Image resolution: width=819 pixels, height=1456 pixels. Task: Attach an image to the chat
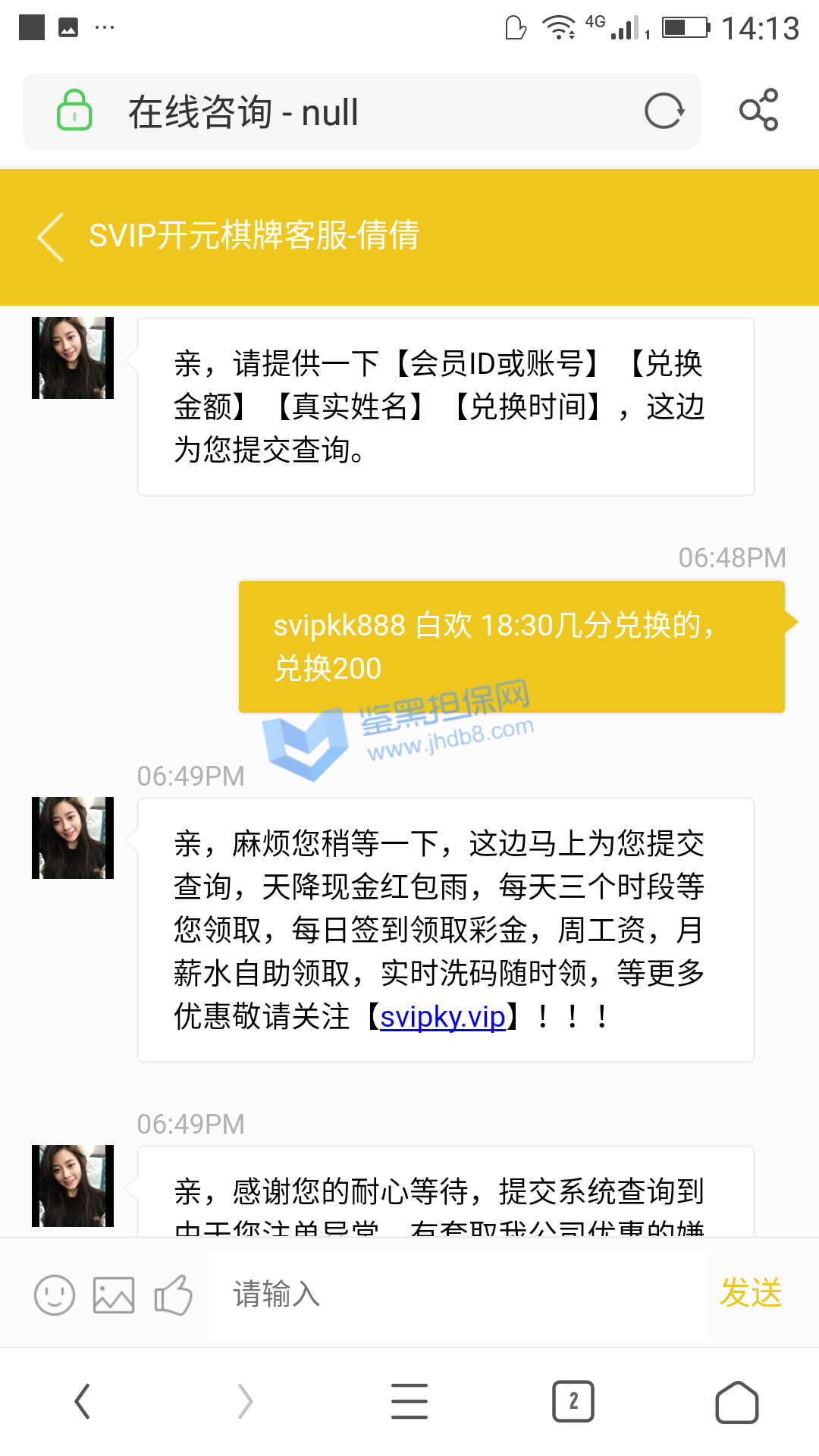114,1294
